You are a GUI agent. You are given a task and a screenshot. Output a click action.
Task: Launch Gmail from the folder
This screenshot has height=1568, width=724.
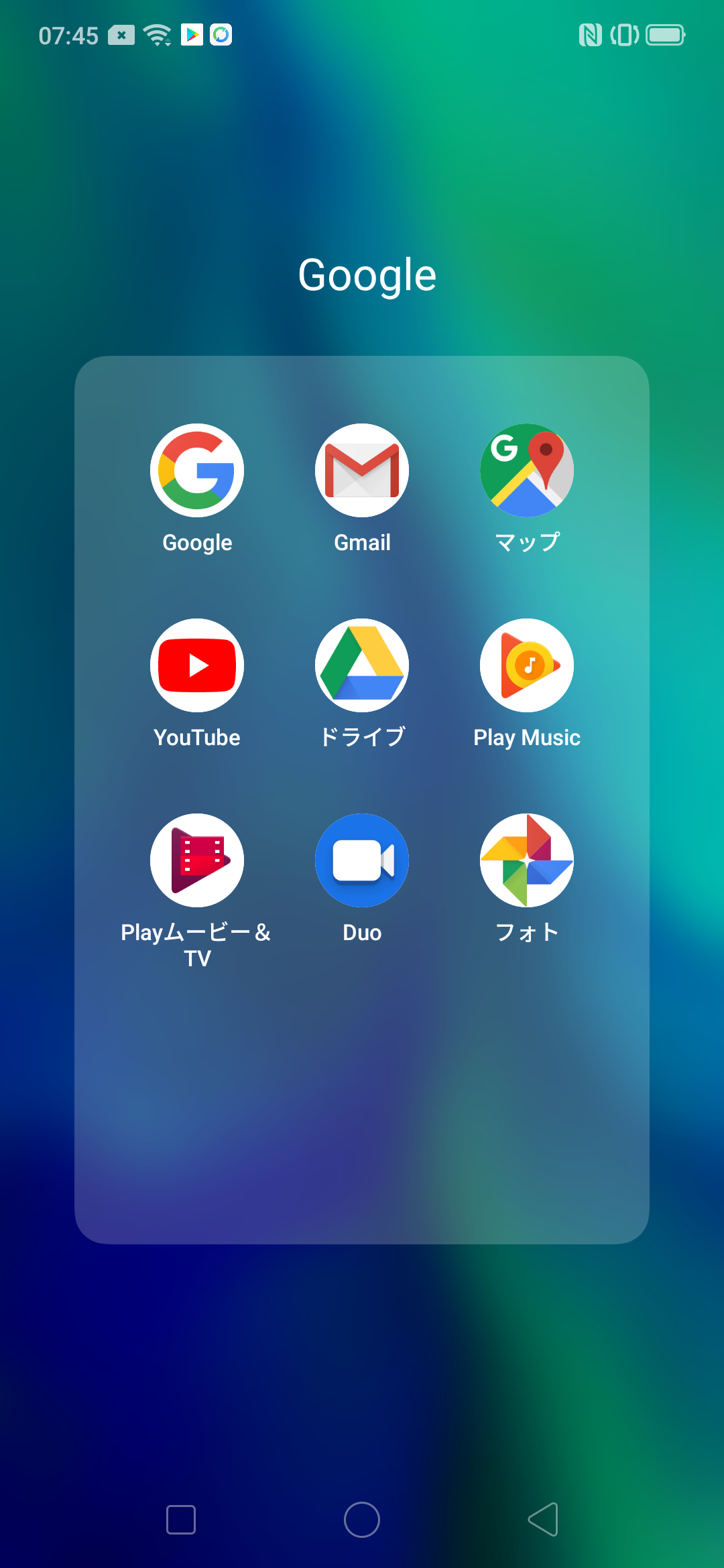(x=361, y=470)
